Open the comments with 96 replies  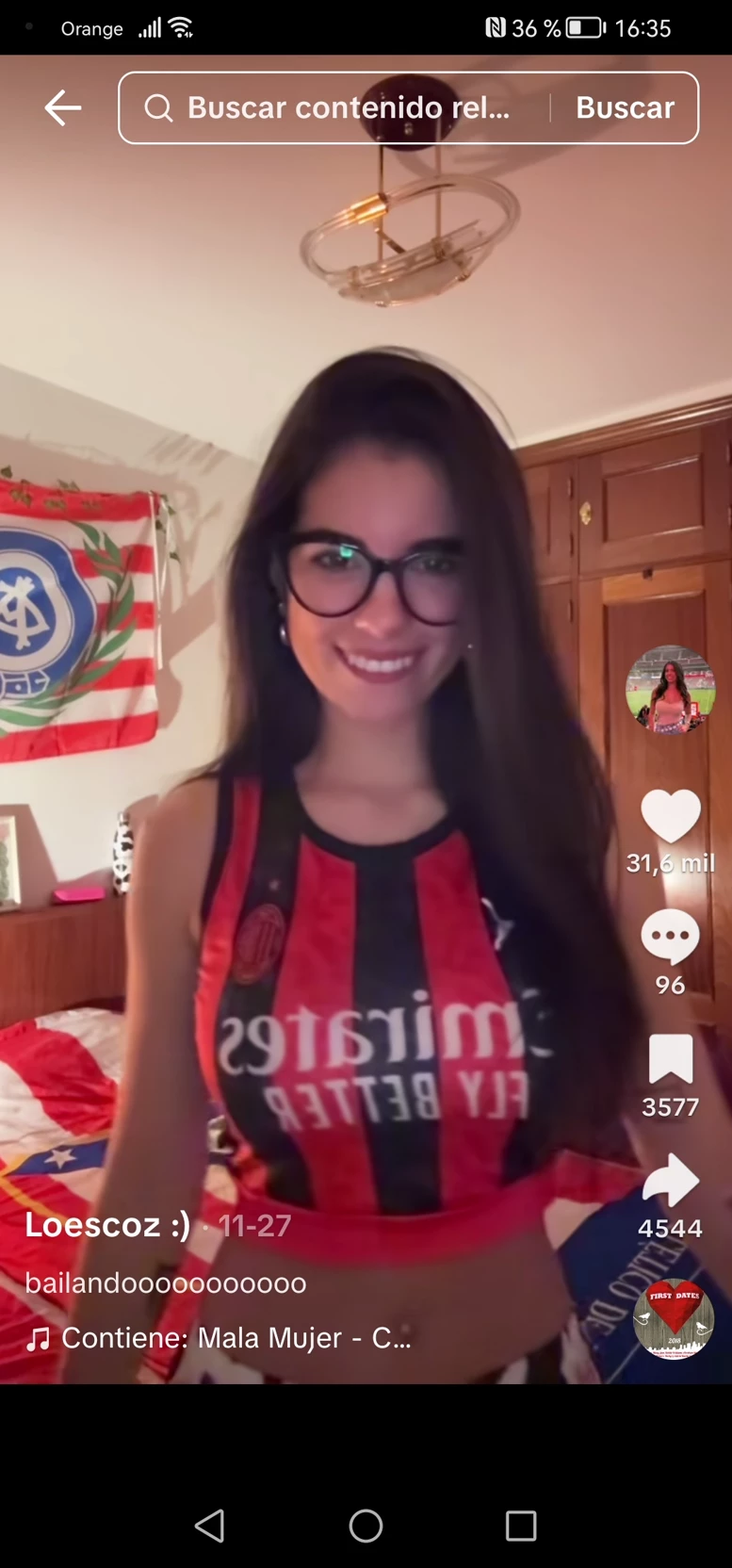point(670,938)
